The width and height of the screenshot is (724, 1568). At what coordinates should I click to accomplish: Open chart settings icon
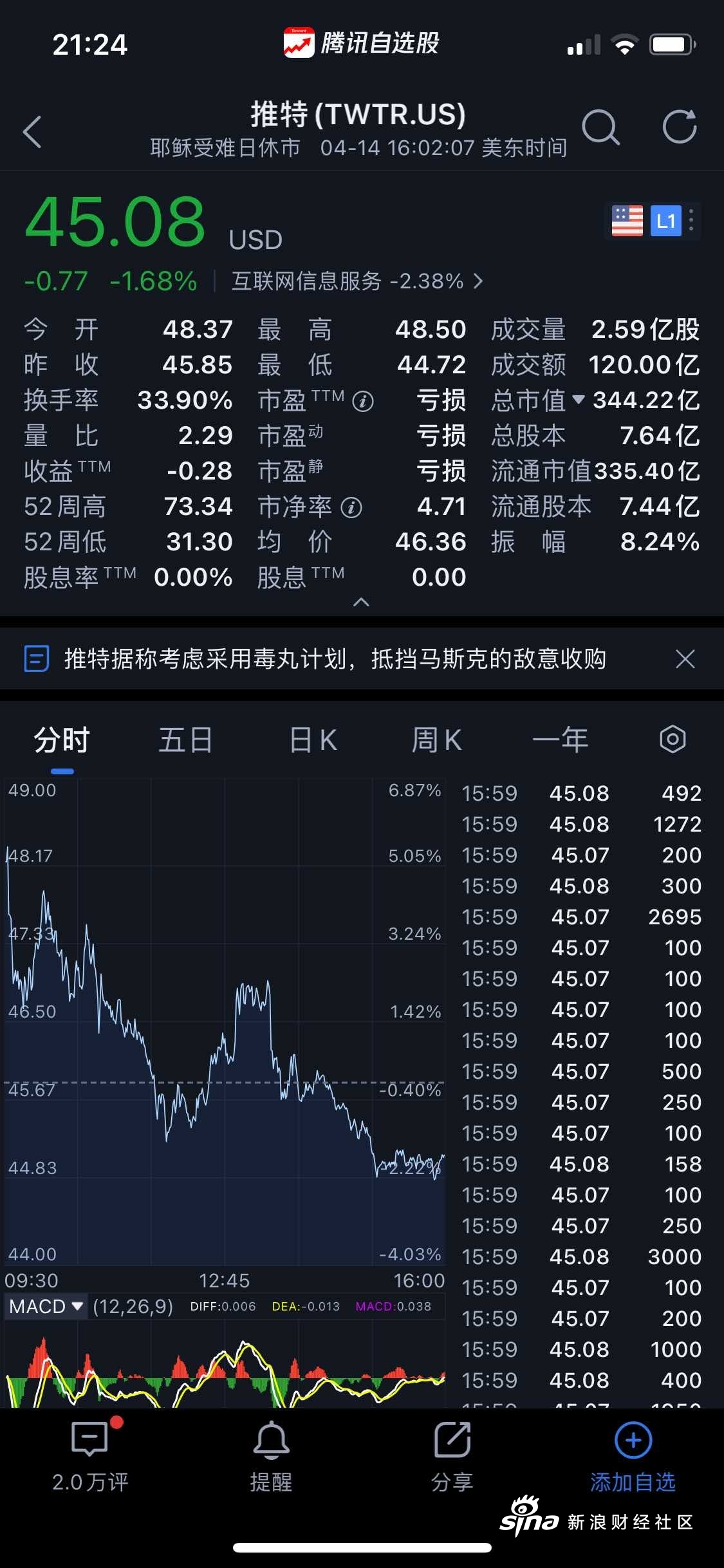point(673,739)
